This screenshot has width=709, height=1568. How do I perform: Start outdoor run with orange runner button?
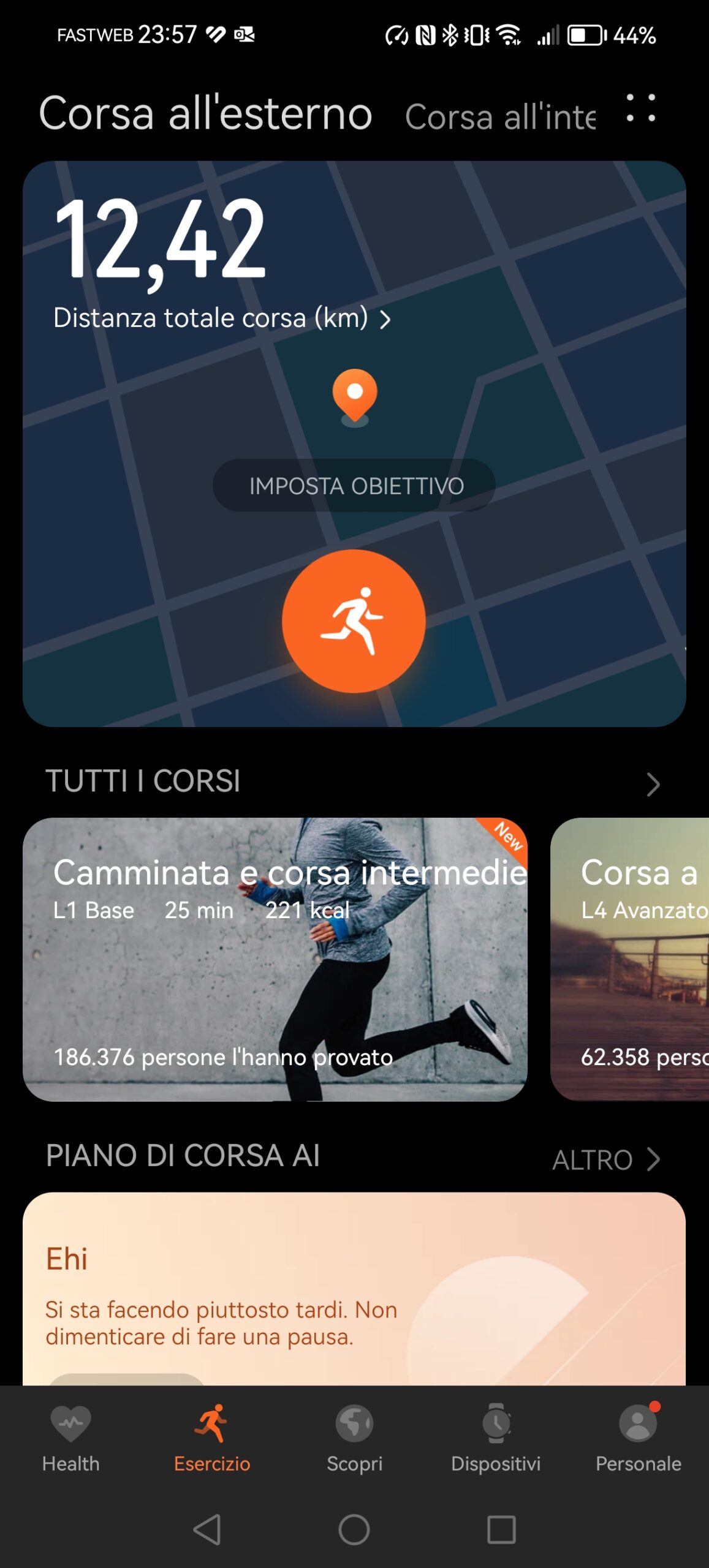tap(354, 621)
